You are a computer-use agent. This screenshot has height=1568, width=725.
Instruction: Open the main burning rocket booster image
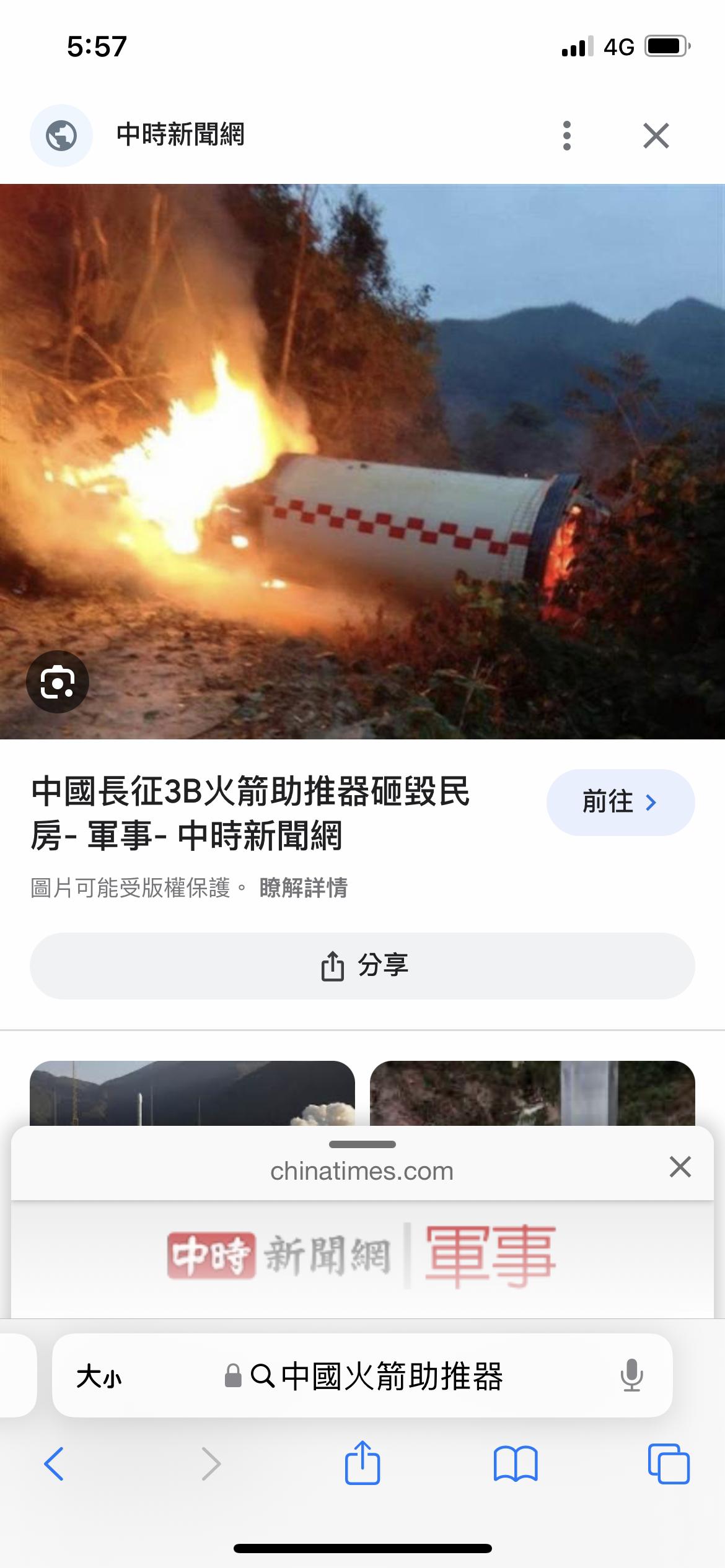coord(362,461)
